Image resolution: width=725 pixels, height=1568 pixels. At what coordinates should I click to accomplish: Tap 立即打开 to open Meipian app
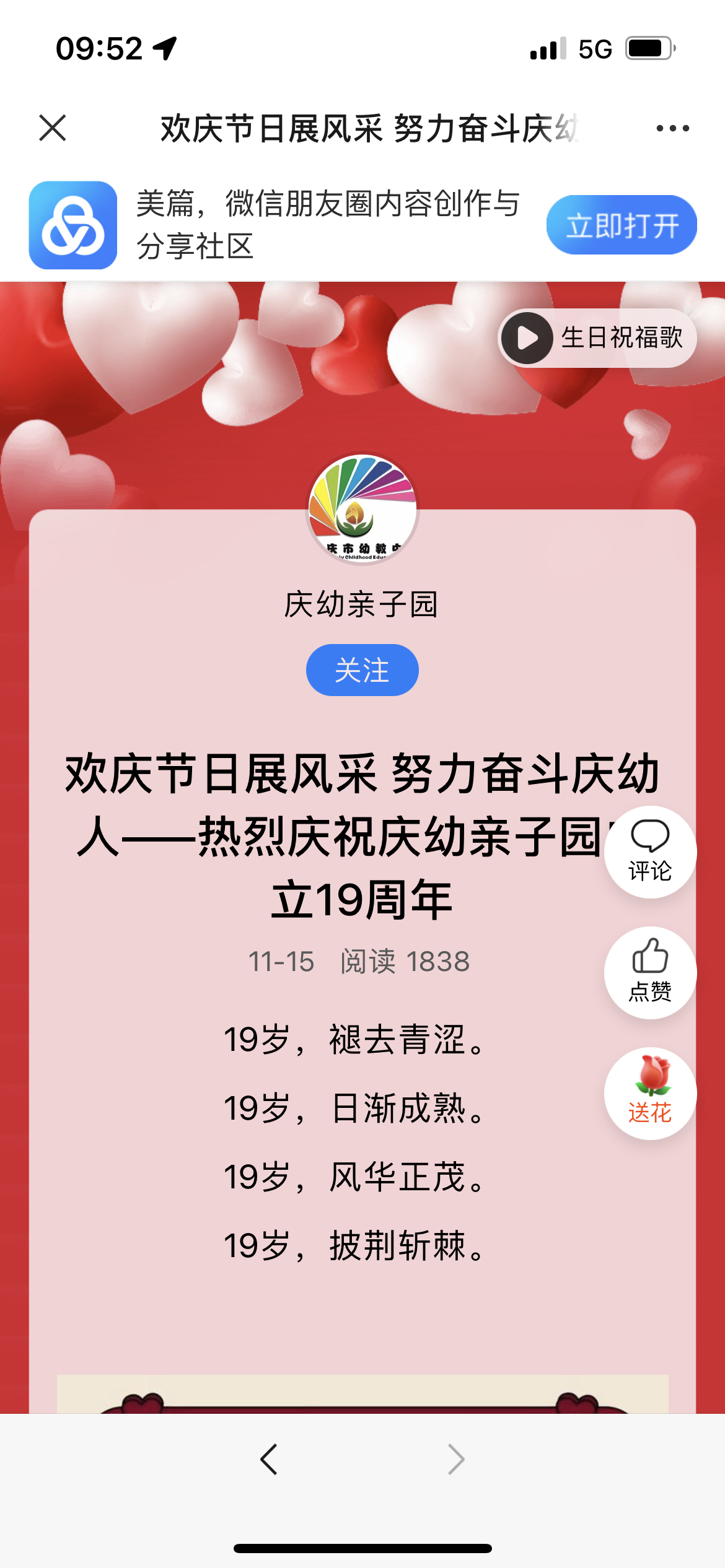[x=621, y=225]
